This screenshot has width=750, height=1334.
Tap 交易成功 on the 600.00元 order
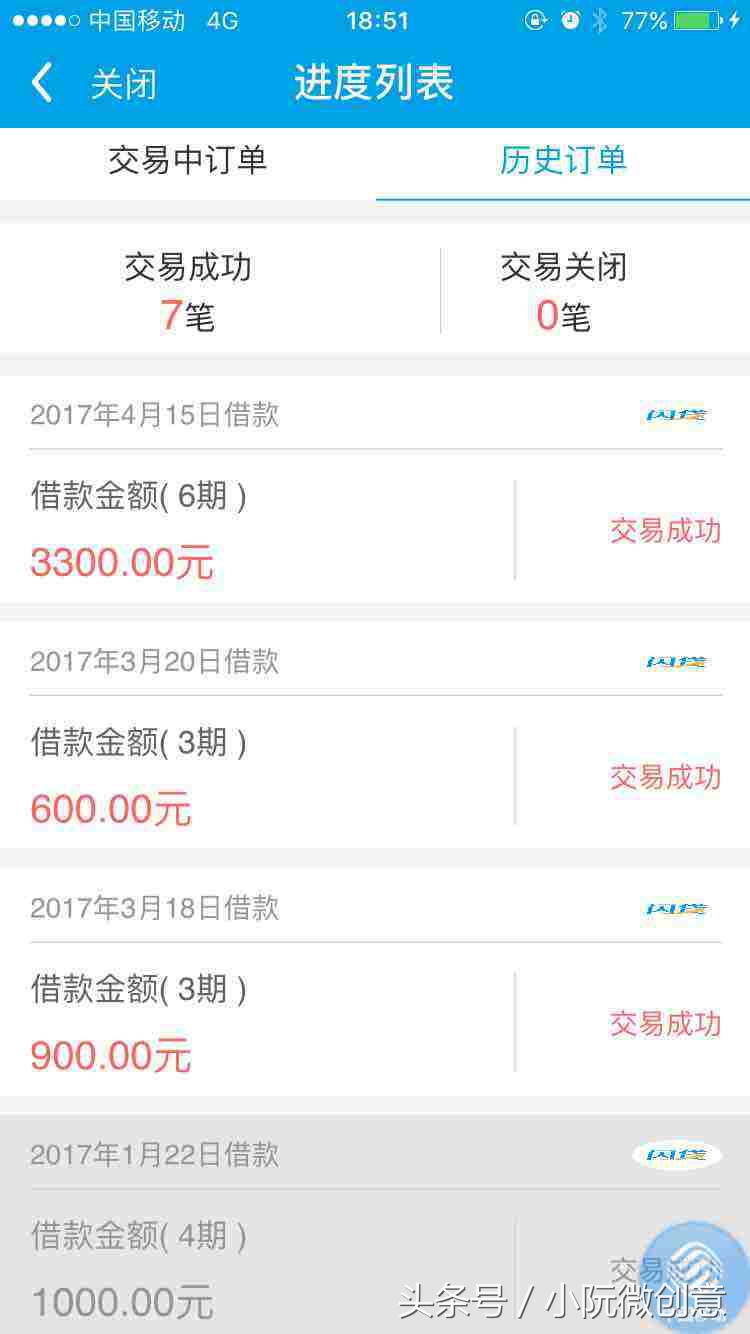664,777
